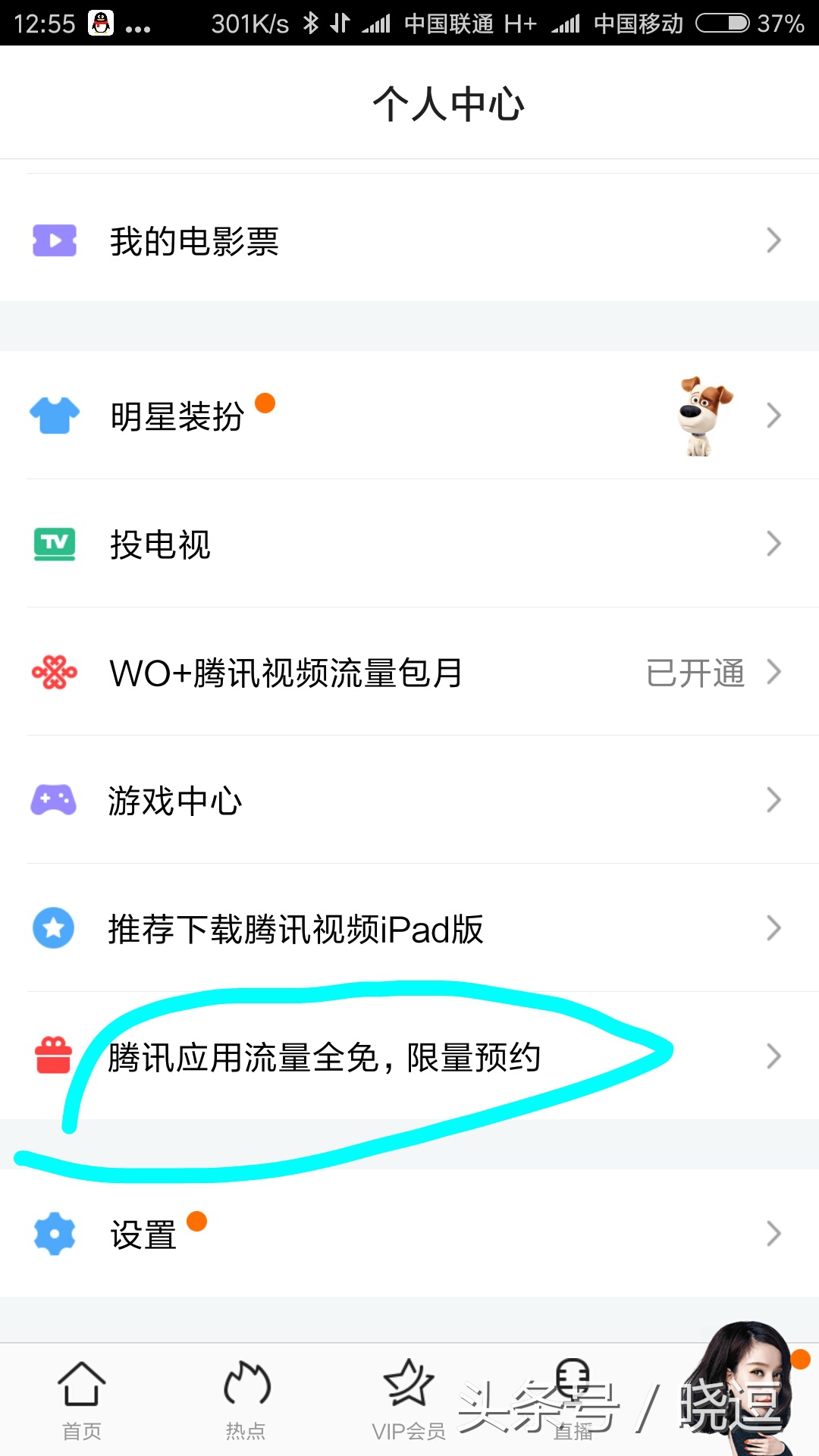Open the green TV 投电视 icon
The image size is (819, 1456).
(x=53, y=544)
